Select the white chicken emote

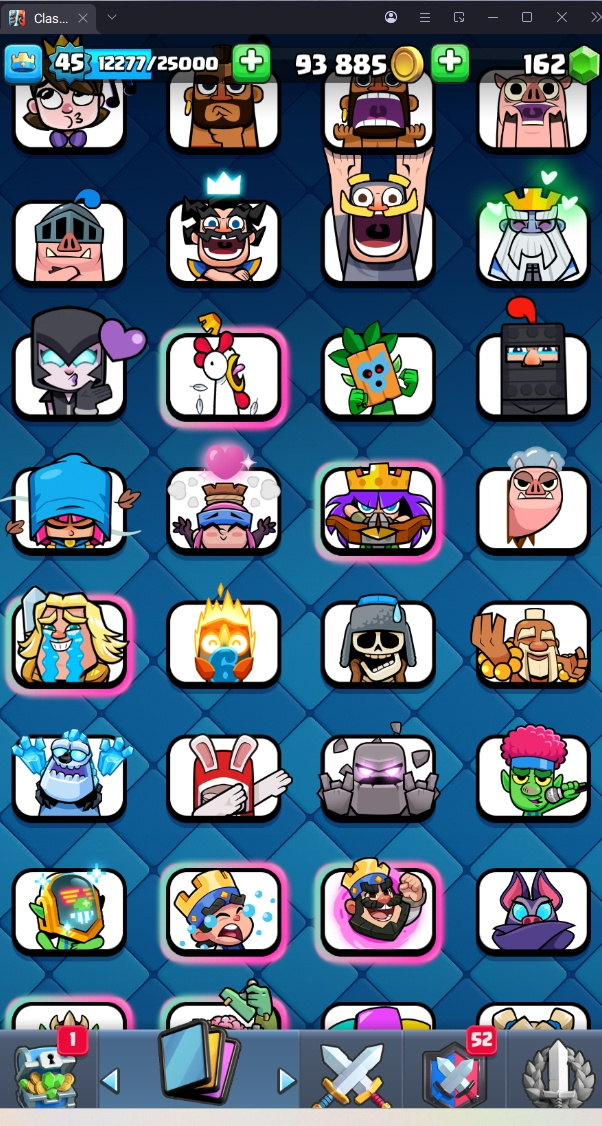(224, 376)
